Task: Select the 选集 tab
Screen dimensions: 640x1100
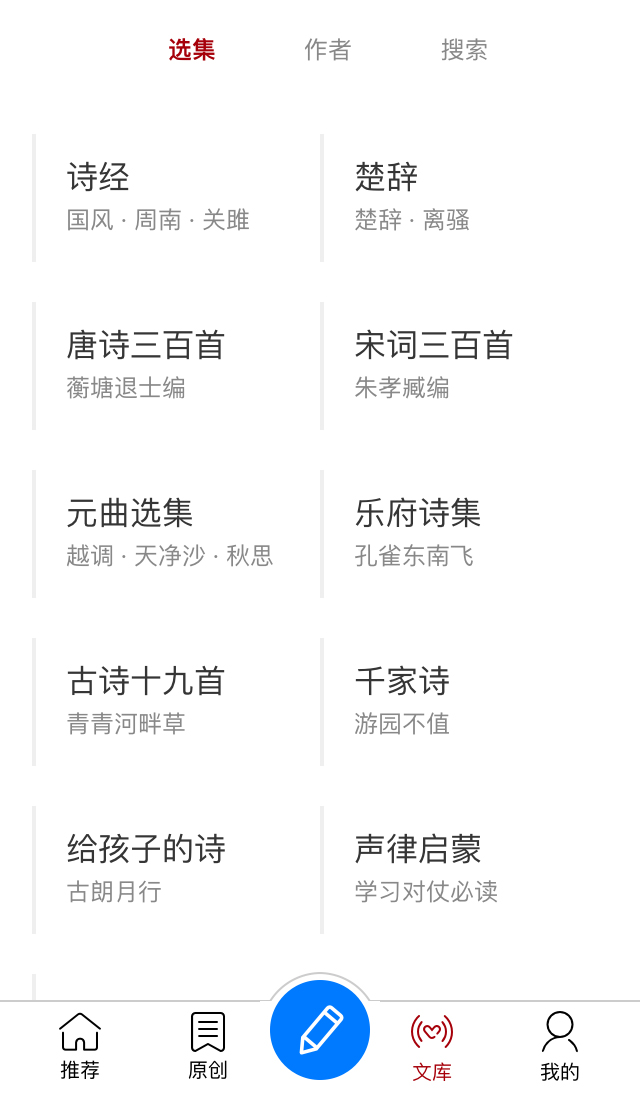Action: point(191,50)
